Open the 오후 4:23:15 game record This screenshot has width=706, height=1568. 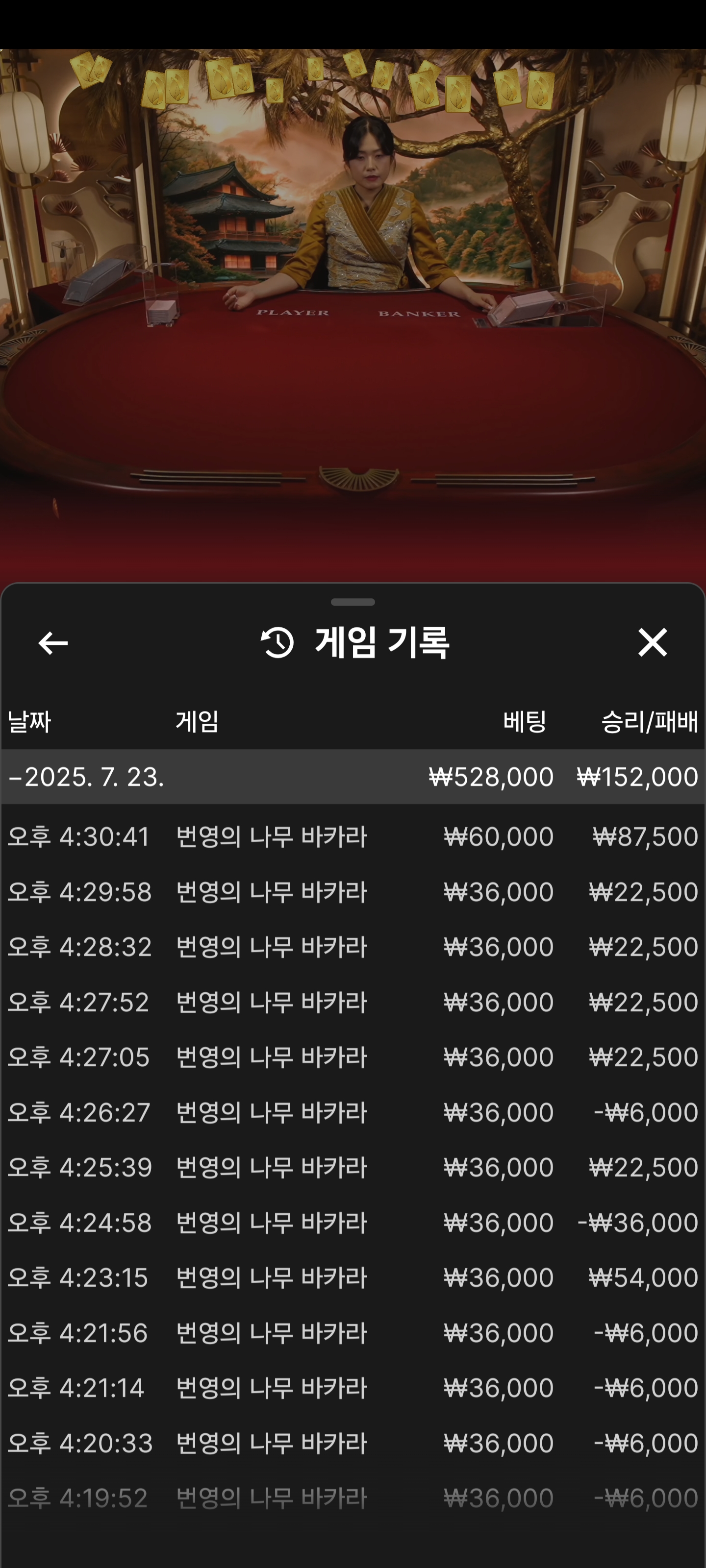[x=353, y=1277]
